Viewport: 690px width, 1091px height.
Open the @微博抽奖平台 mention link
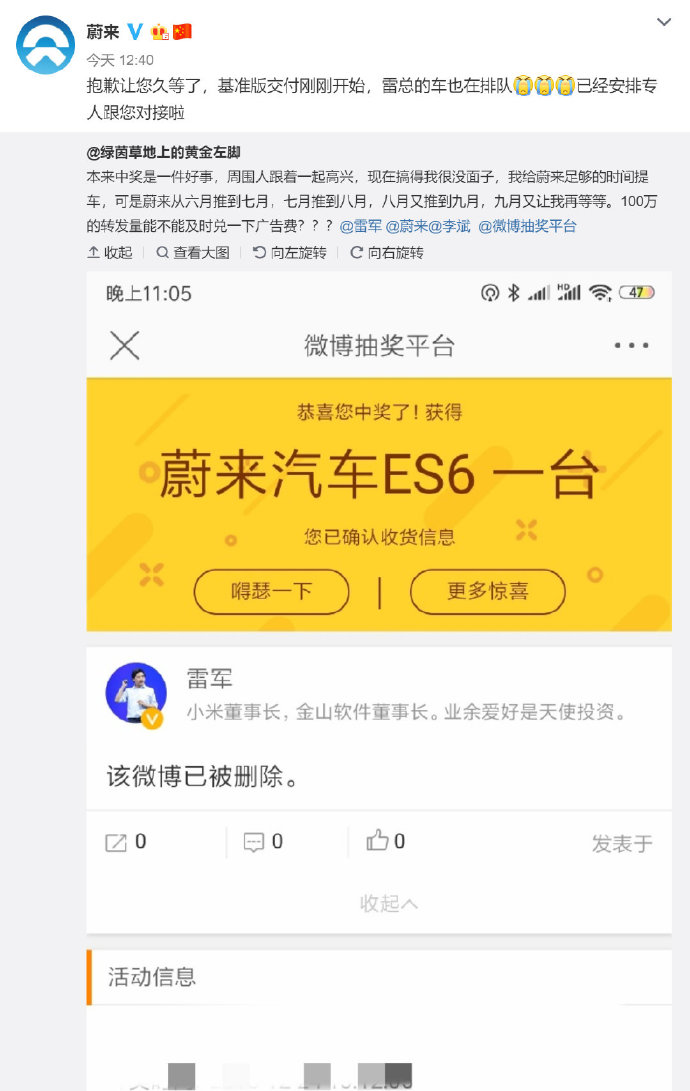(x=527, y=226)
